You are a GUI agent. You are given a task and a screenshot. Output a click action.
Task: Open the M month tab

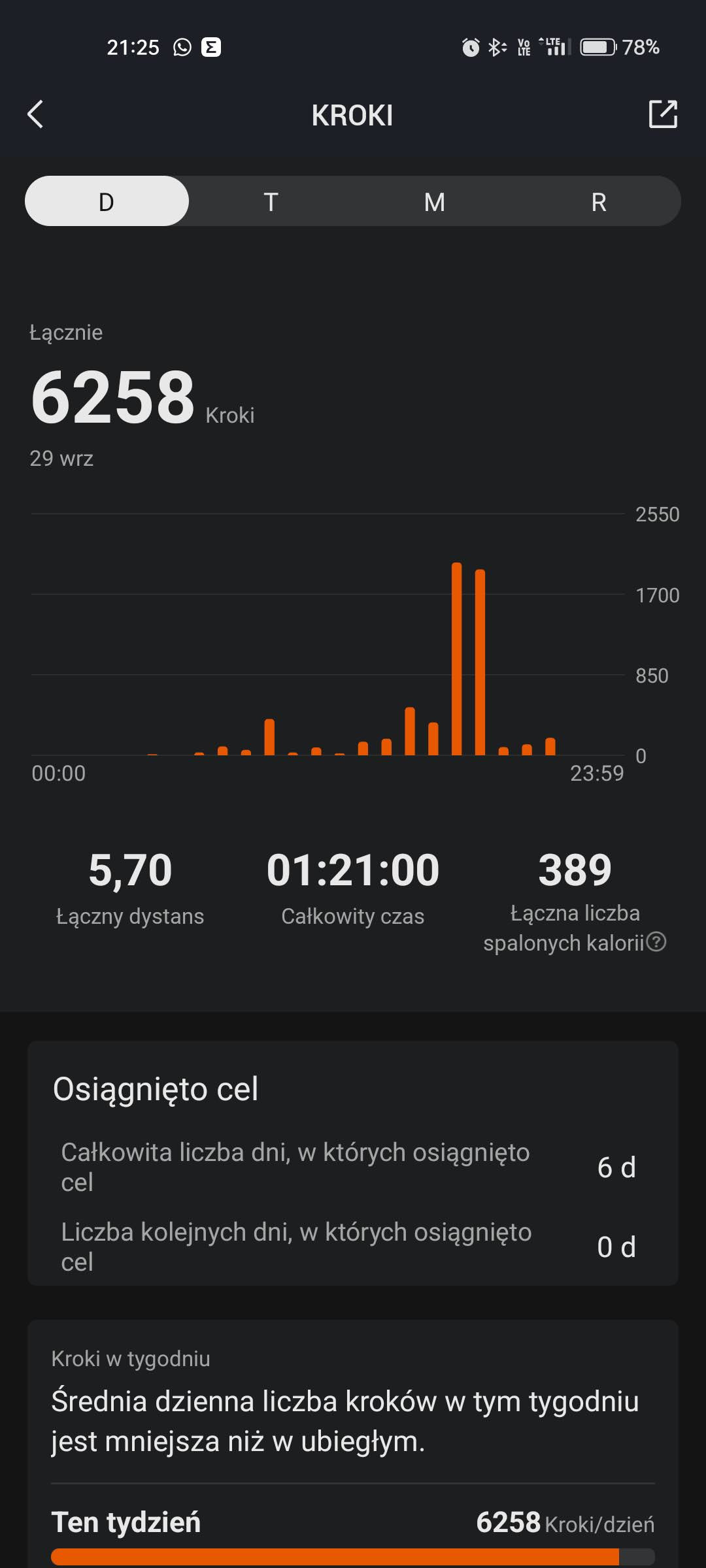tap(435, 202)
